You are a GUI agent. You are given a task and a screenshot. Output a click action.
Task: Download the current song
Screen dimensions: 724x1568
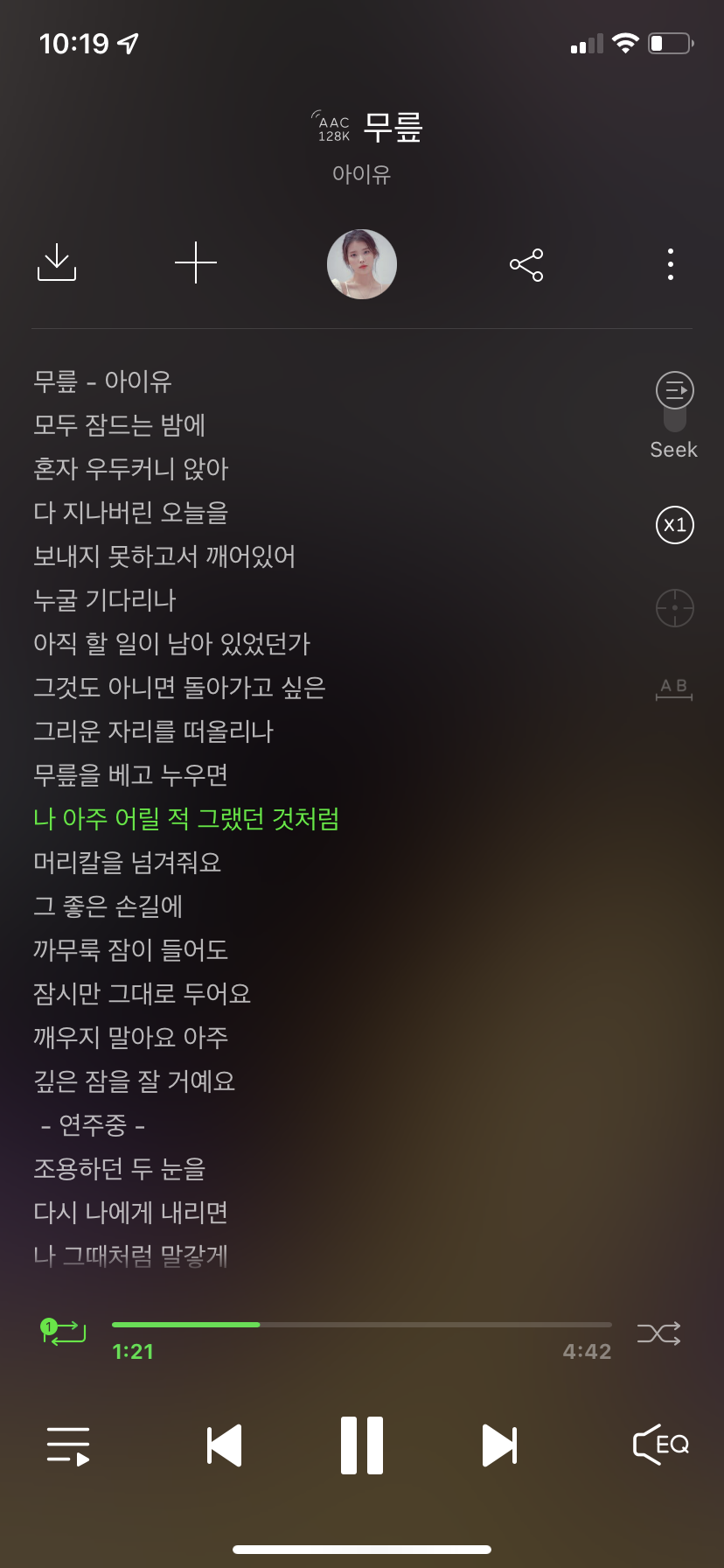(x=57, y=263)
